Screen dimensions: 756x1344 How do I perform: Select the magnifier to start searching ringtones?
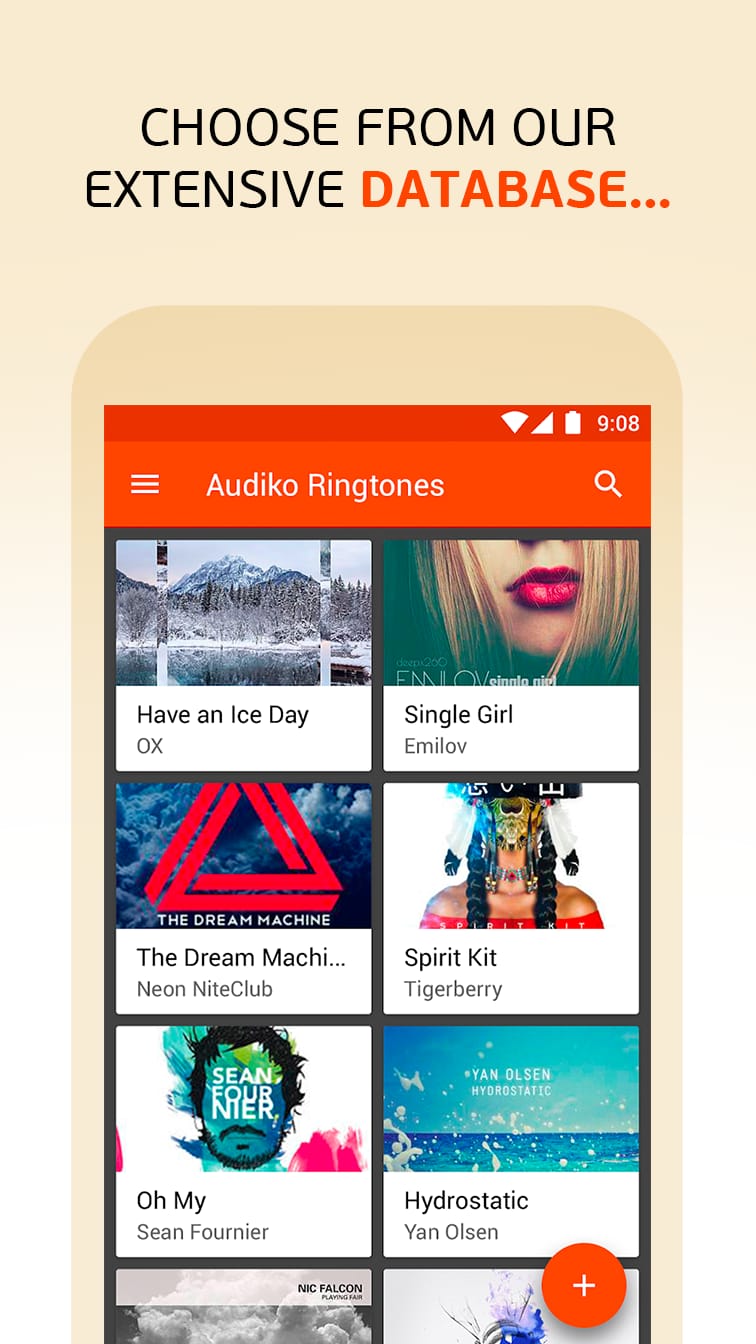coord(608,484)
